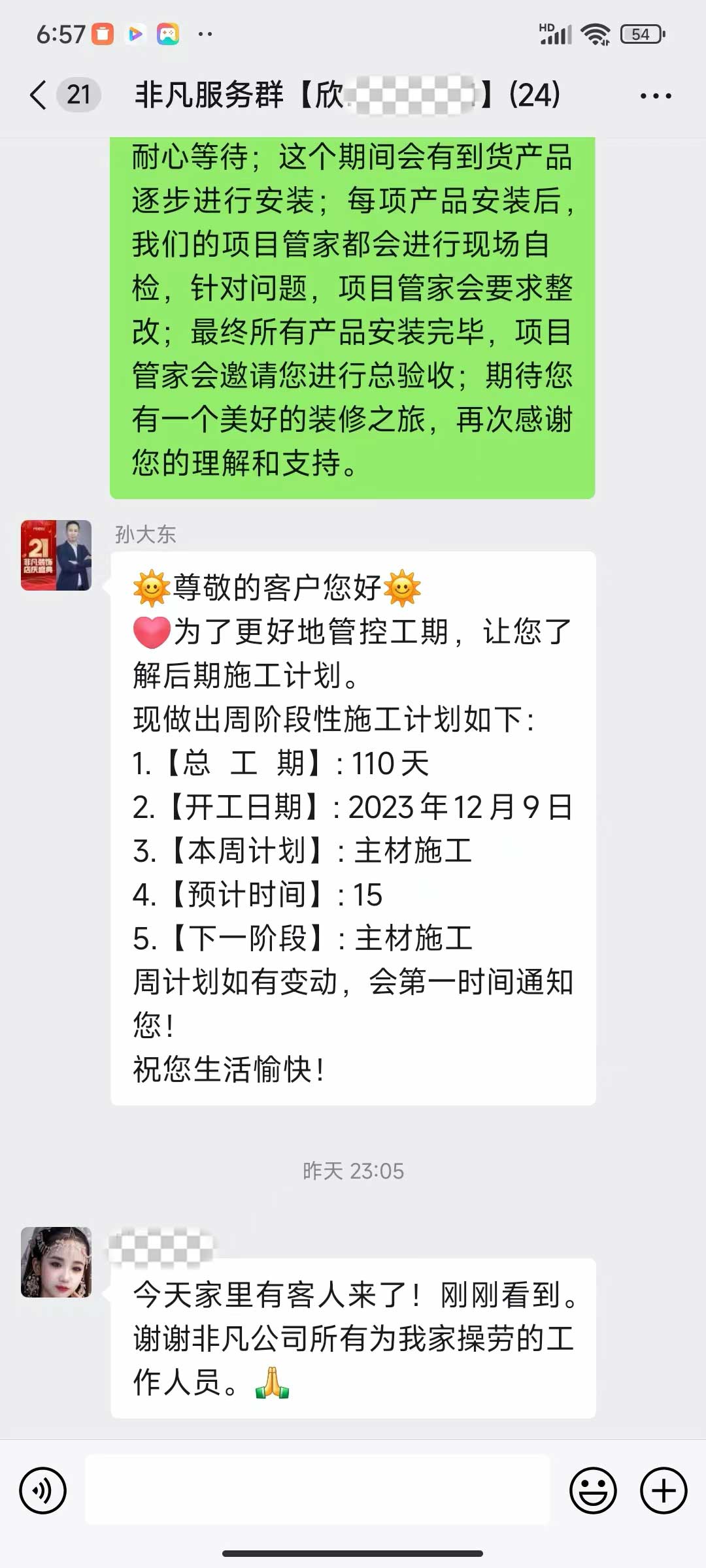Go back to the chat list
706x1568 pixels.
click(39, 95)
